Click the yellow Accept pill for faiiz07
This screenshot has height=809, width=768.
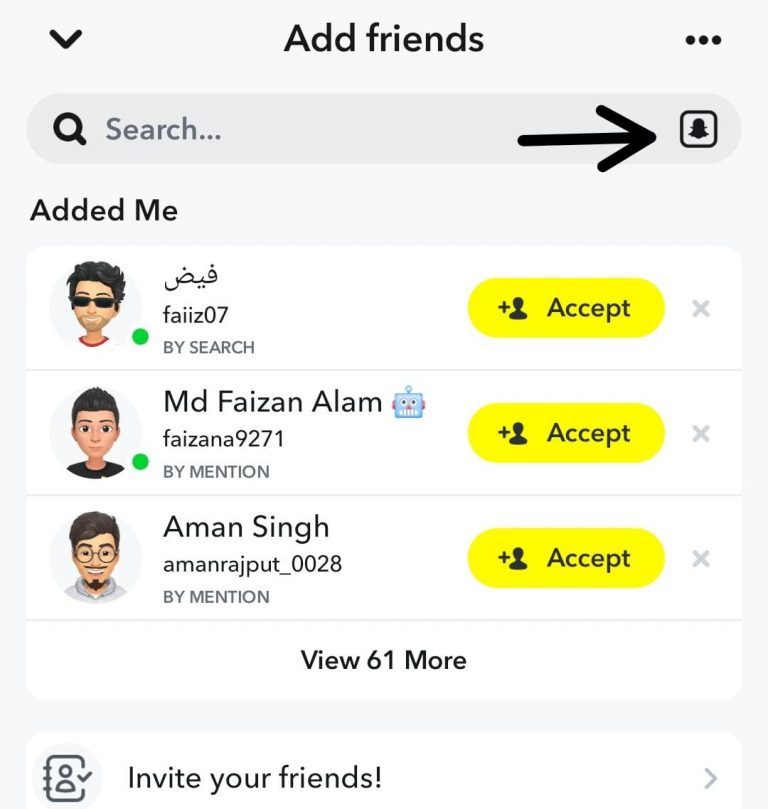point(565,308)
